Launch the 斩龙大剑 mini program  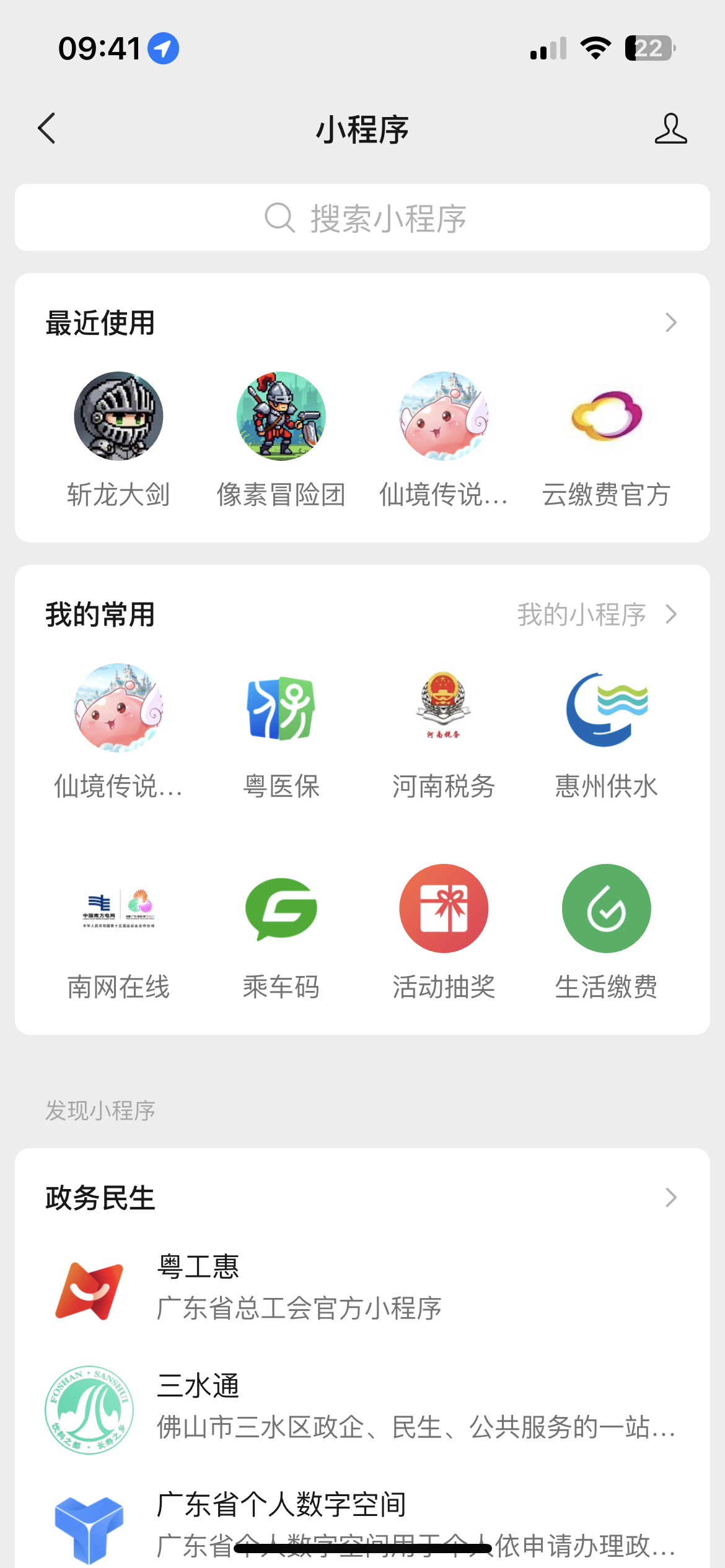click(118, 416)
